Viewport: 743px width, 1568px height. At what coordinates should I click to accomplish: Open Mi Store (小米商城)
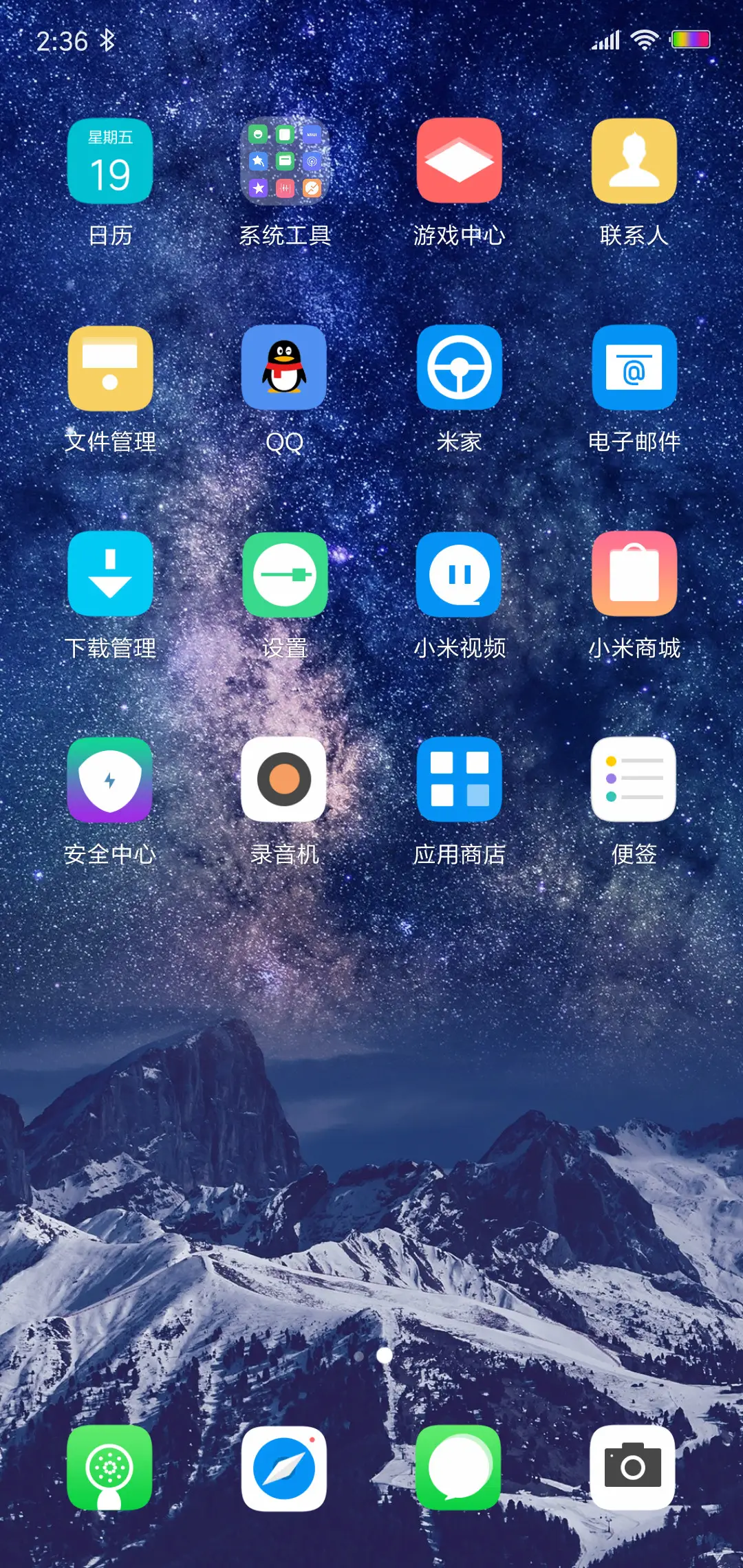point(633,575)
